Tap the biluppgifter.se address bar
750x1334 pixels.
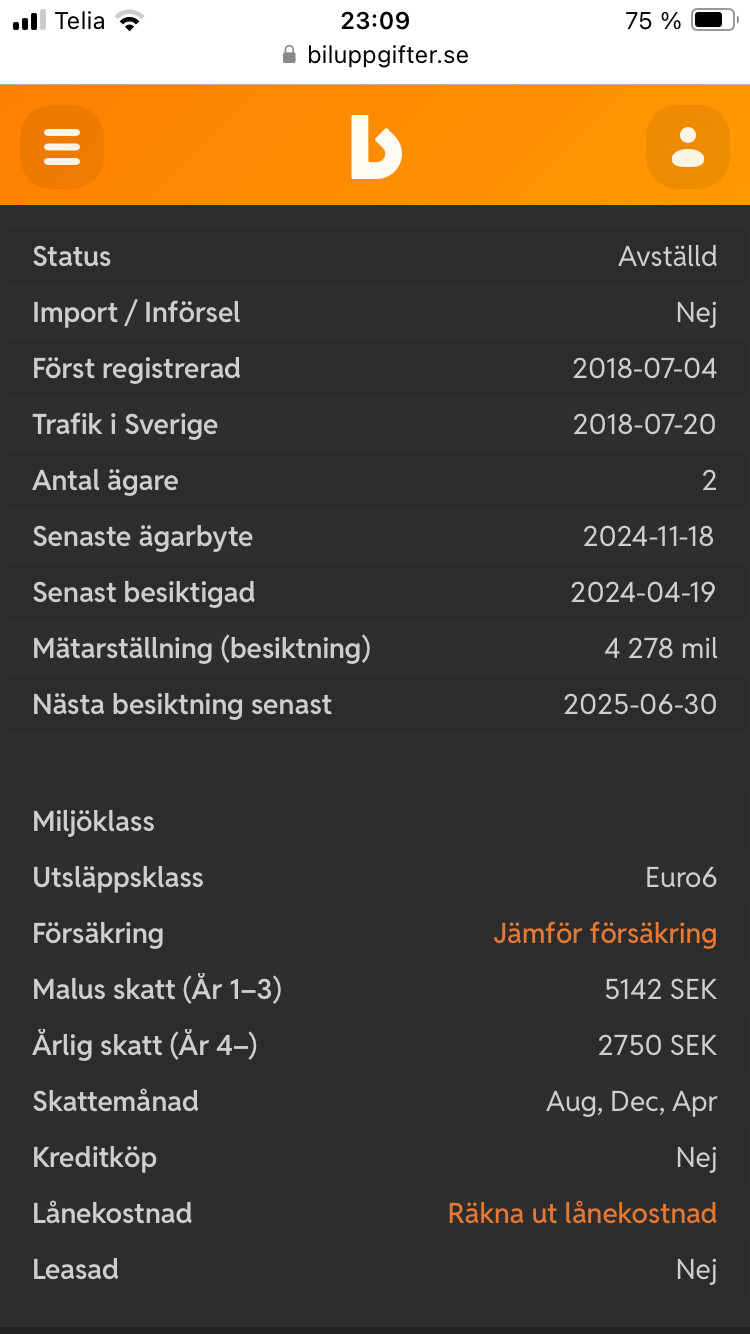[375, 55]
